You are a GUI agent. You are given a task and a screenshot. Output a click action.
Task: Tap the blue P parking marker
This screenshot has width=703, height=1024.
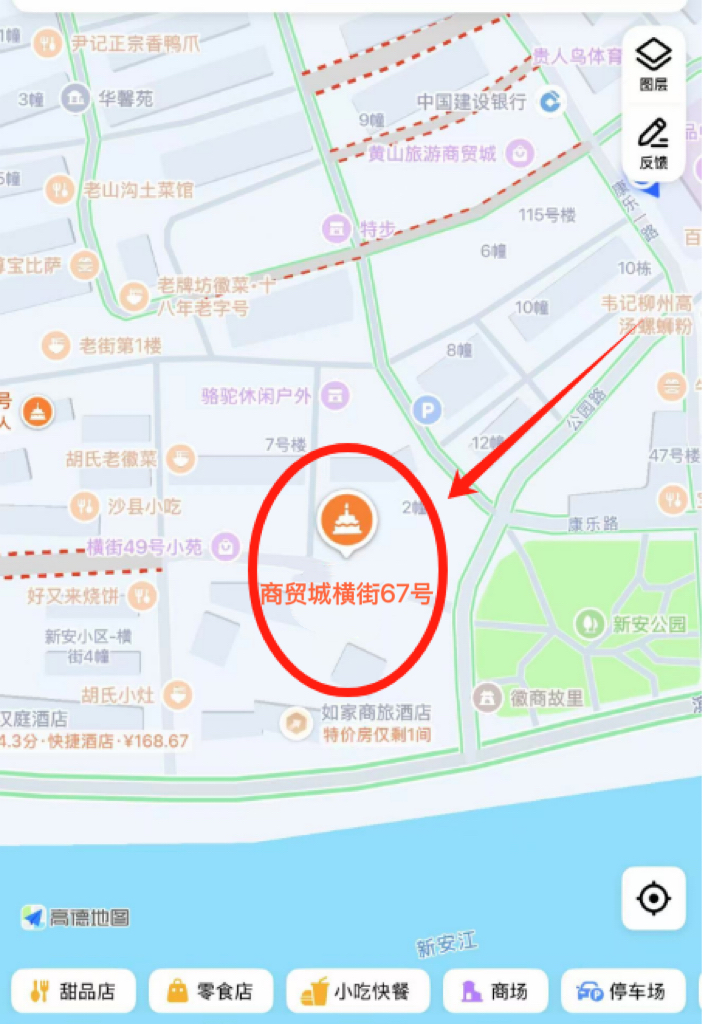(427, 409)
